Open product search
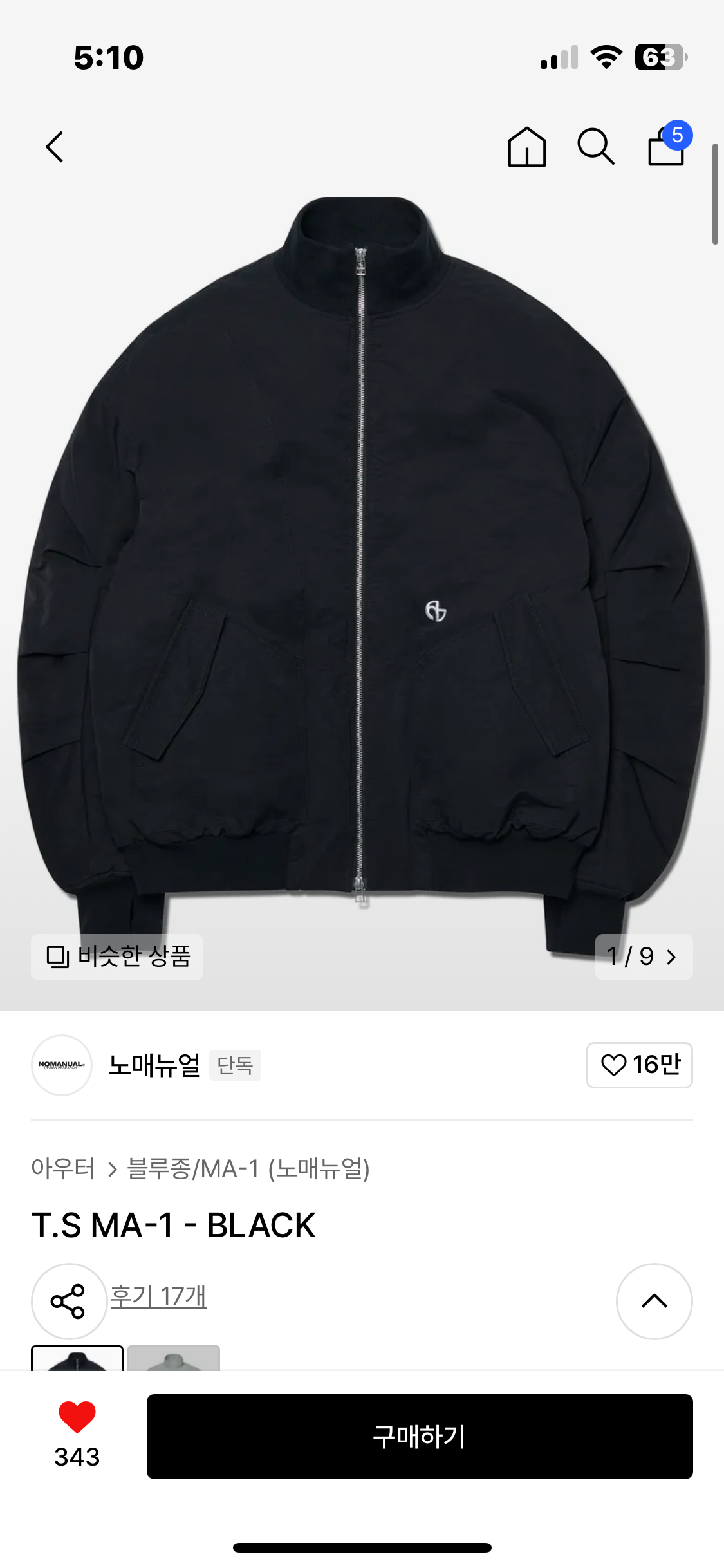Screen dimensions: 724x1568 [x=595, y=147]
